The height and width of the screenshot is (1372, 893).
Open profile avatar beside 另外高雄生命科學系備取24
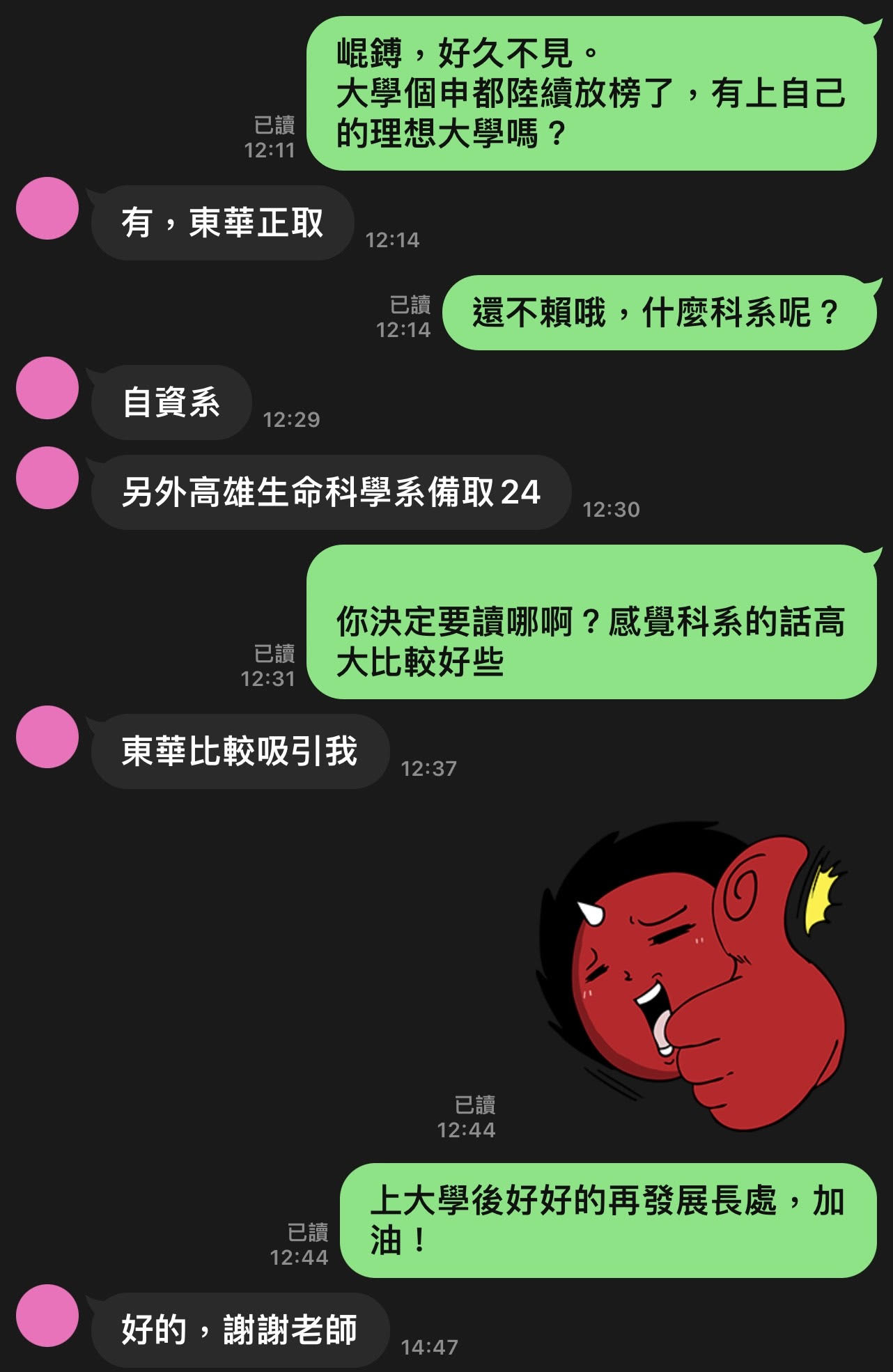[x=47, y=478]
